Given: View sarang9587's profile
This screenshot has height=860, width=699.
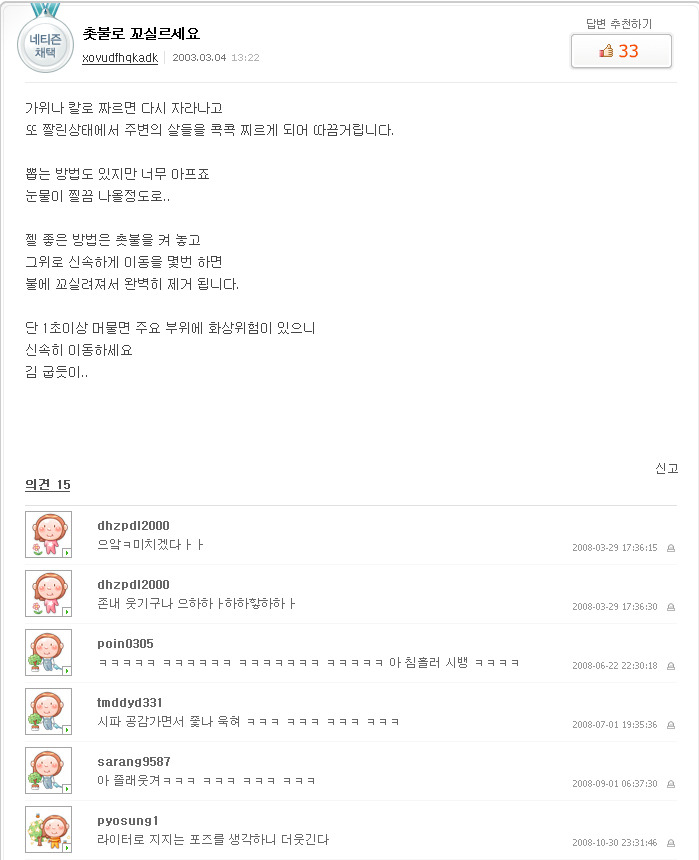Looking at the screenshot, I should [134, 761].
